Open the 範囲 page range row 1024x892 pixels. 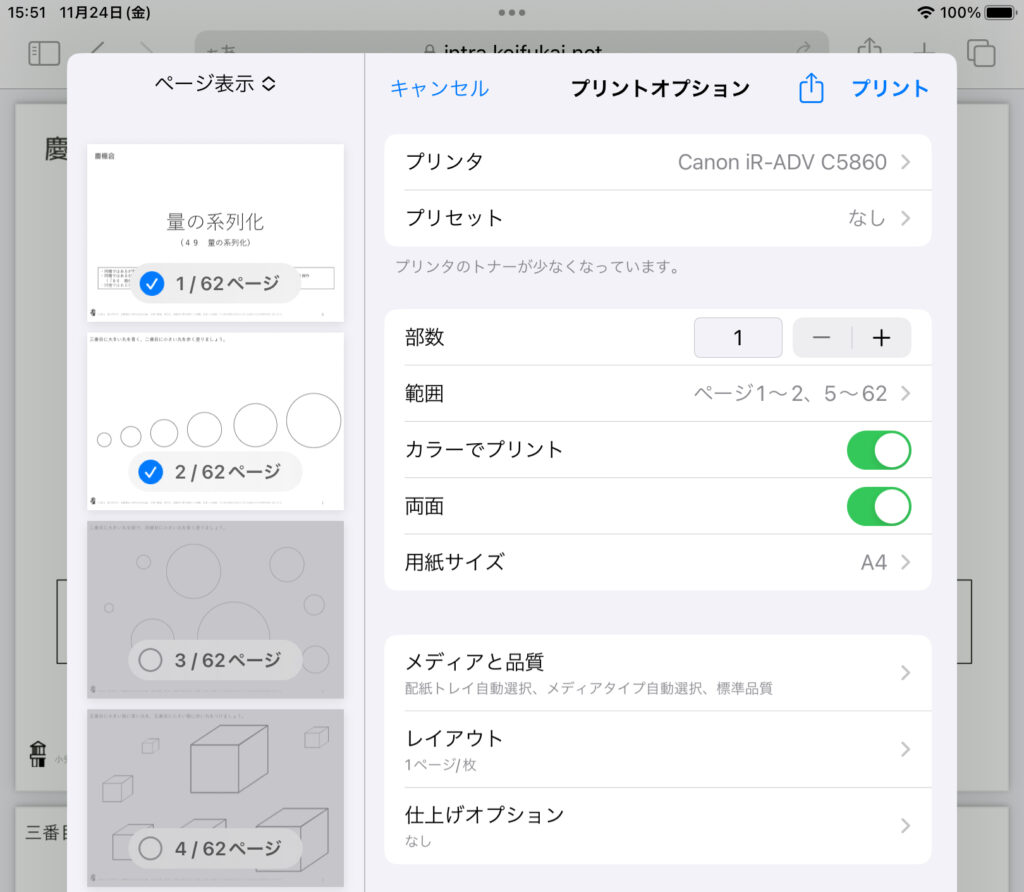pyautogui.click(x=657, y=394)
